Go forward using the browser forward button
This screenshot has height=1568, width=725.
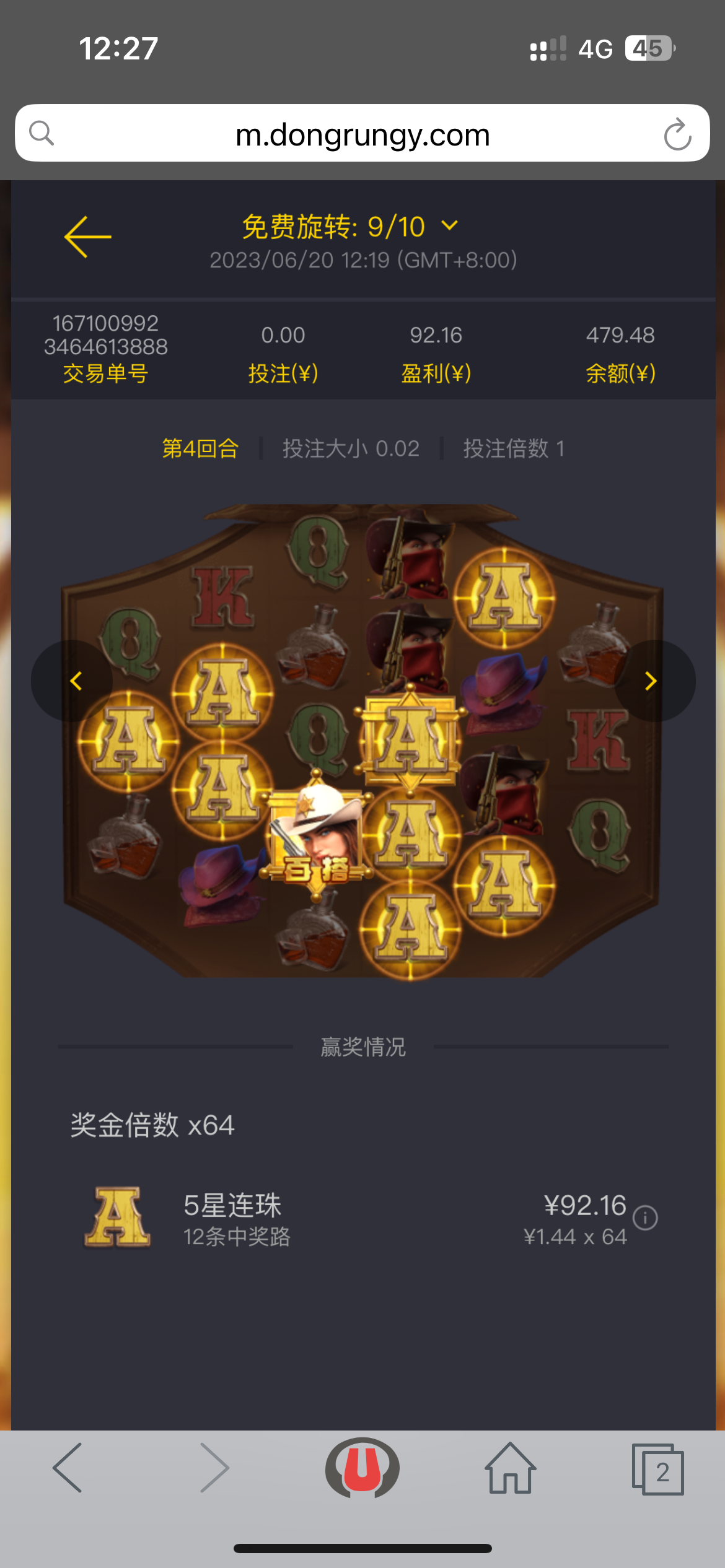click(x=214, y=1467)
